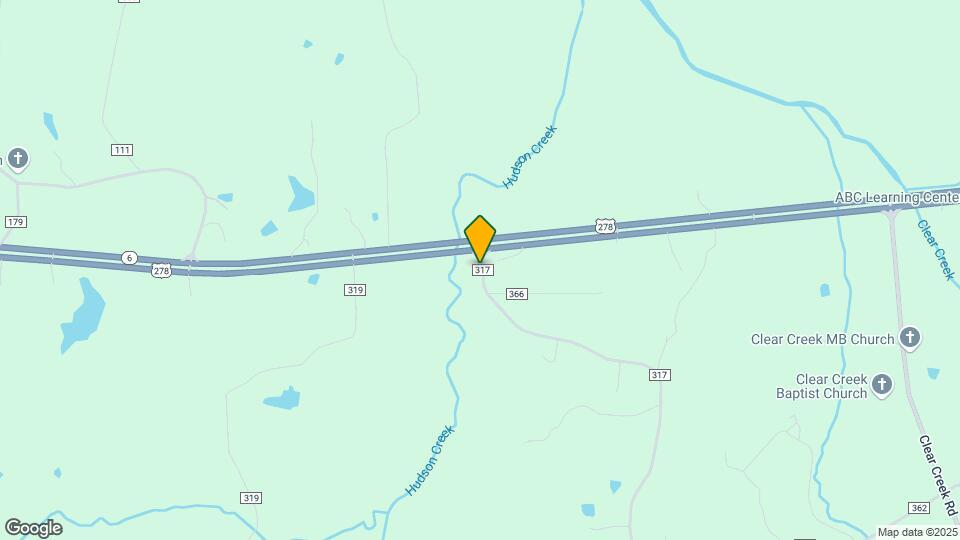Viewport: 960px width, 540px height.
Task: Tap the church icon at the left edge
Action: [x=17, y=158]
